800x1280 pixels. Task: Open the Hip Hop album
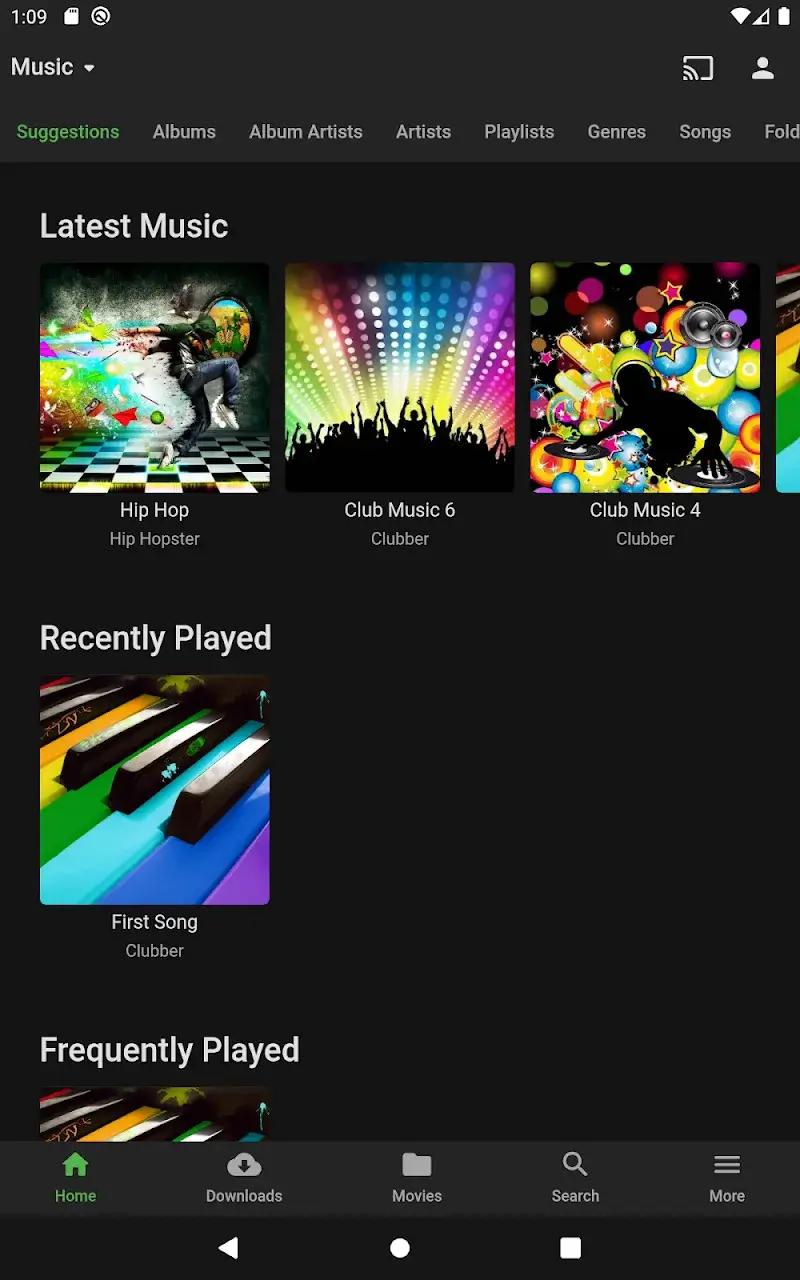tap(155, 378)
